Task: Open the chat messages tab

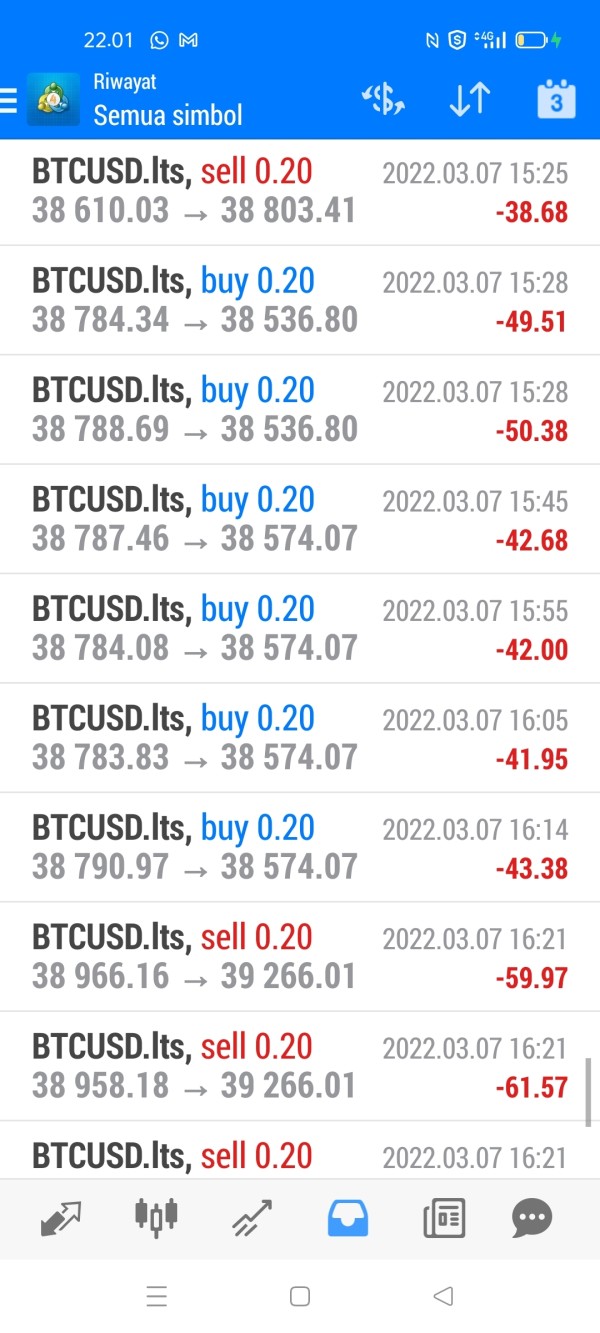Action: pos(531,1217)
